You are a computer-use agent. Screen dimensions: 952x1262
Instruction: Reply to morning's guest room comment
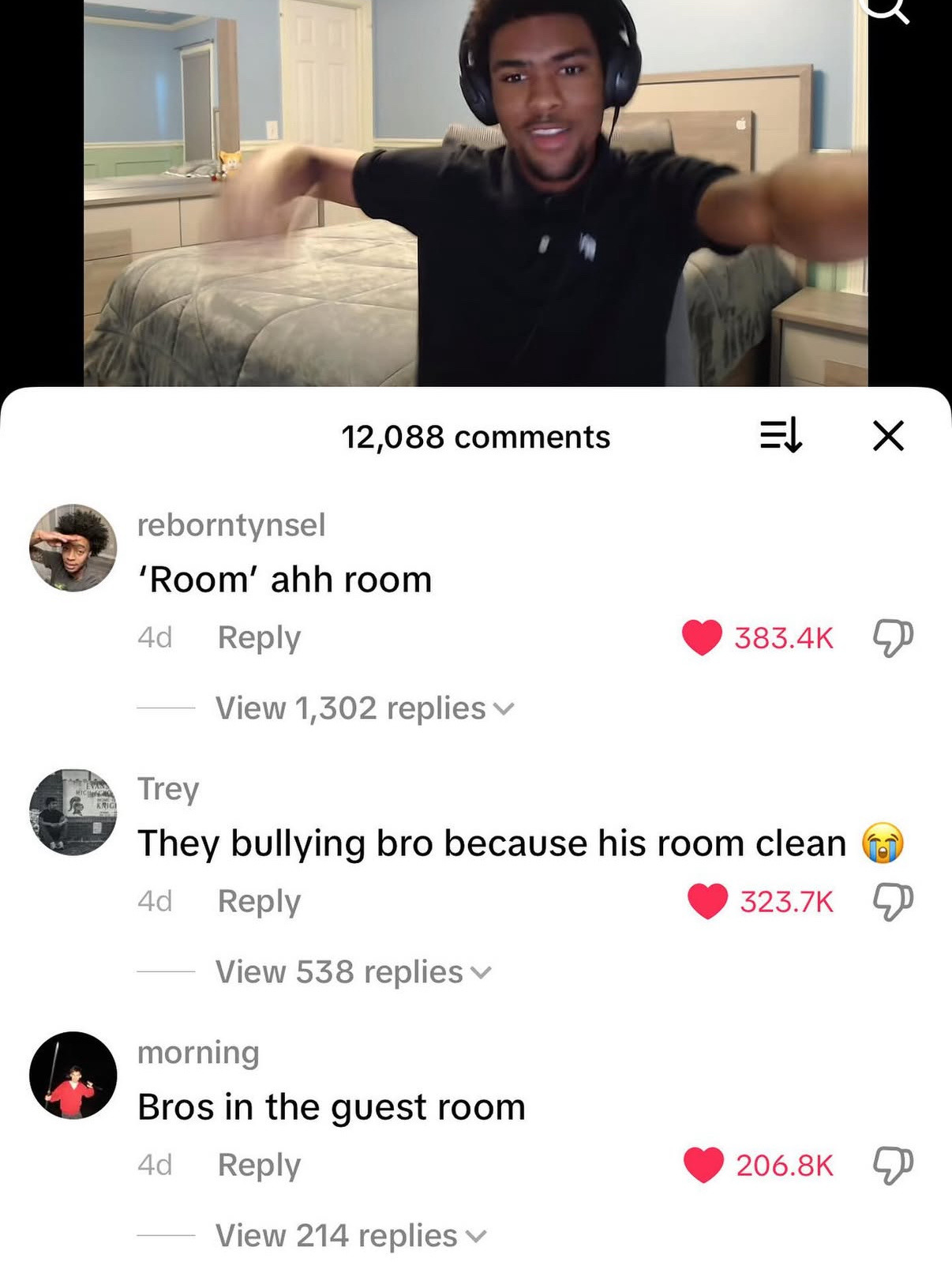click(259, 1165)
